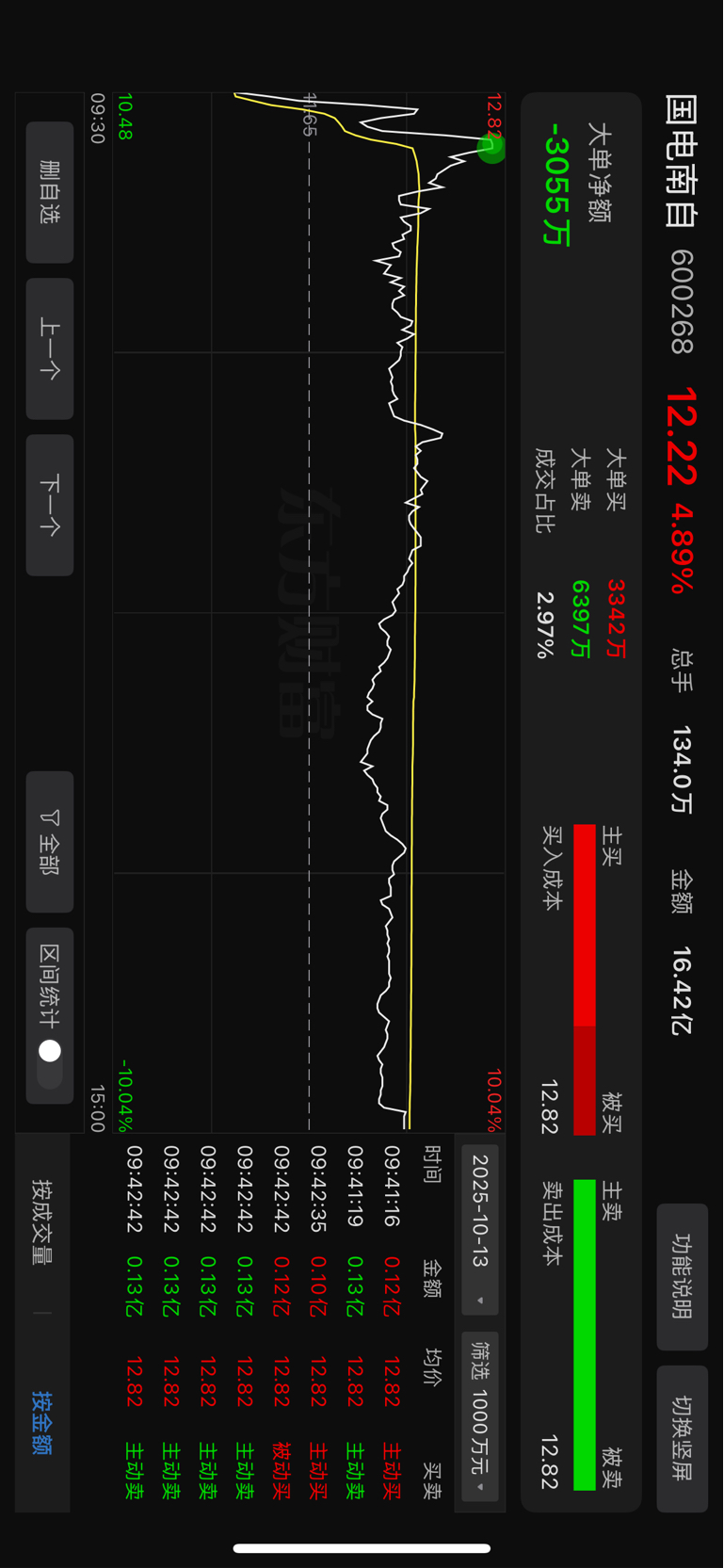724x1568 pixels.
Task: Tap 删自选 to remove from watchlist
Action: (x=50, y=192)
